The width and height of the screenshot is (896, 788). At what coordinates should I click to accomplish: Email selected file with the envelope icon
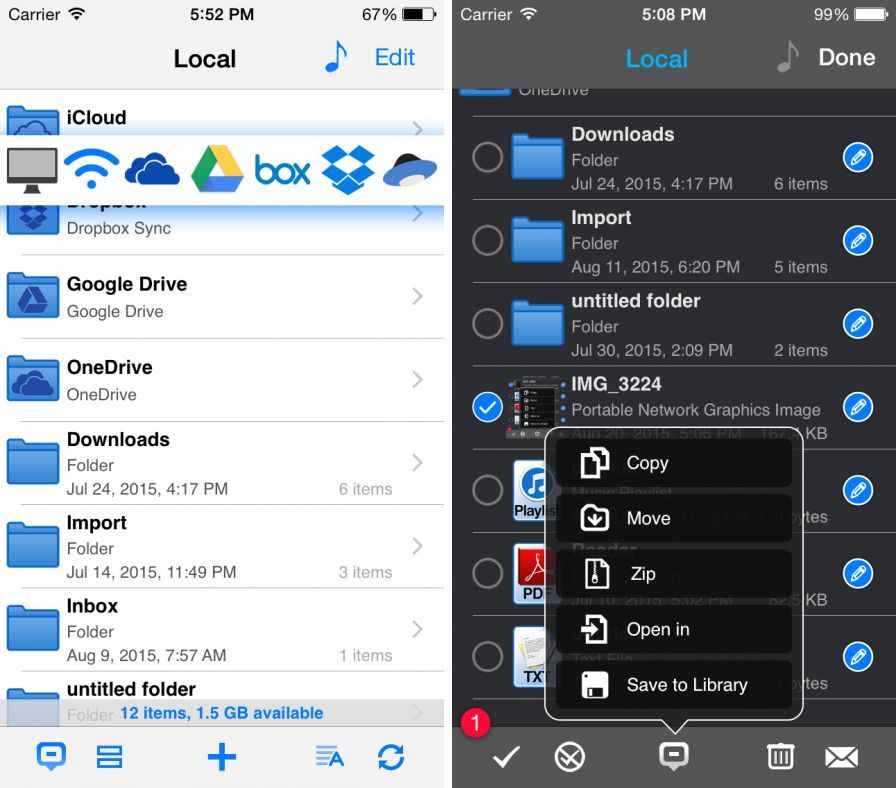click(x=841, y=757)
